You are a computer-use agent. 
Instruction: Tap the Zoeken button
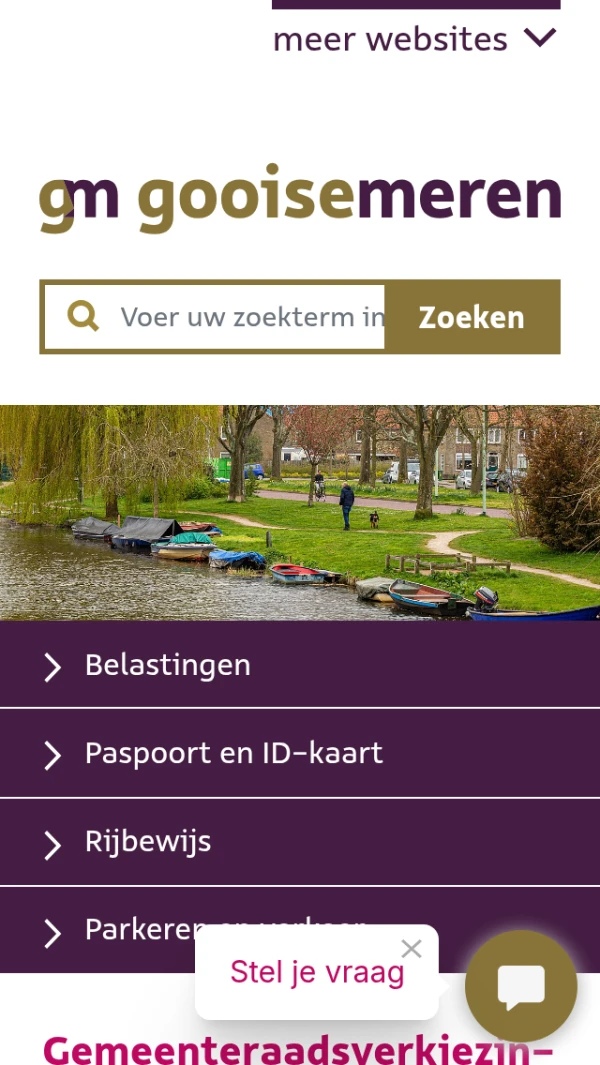pos(472,317)
